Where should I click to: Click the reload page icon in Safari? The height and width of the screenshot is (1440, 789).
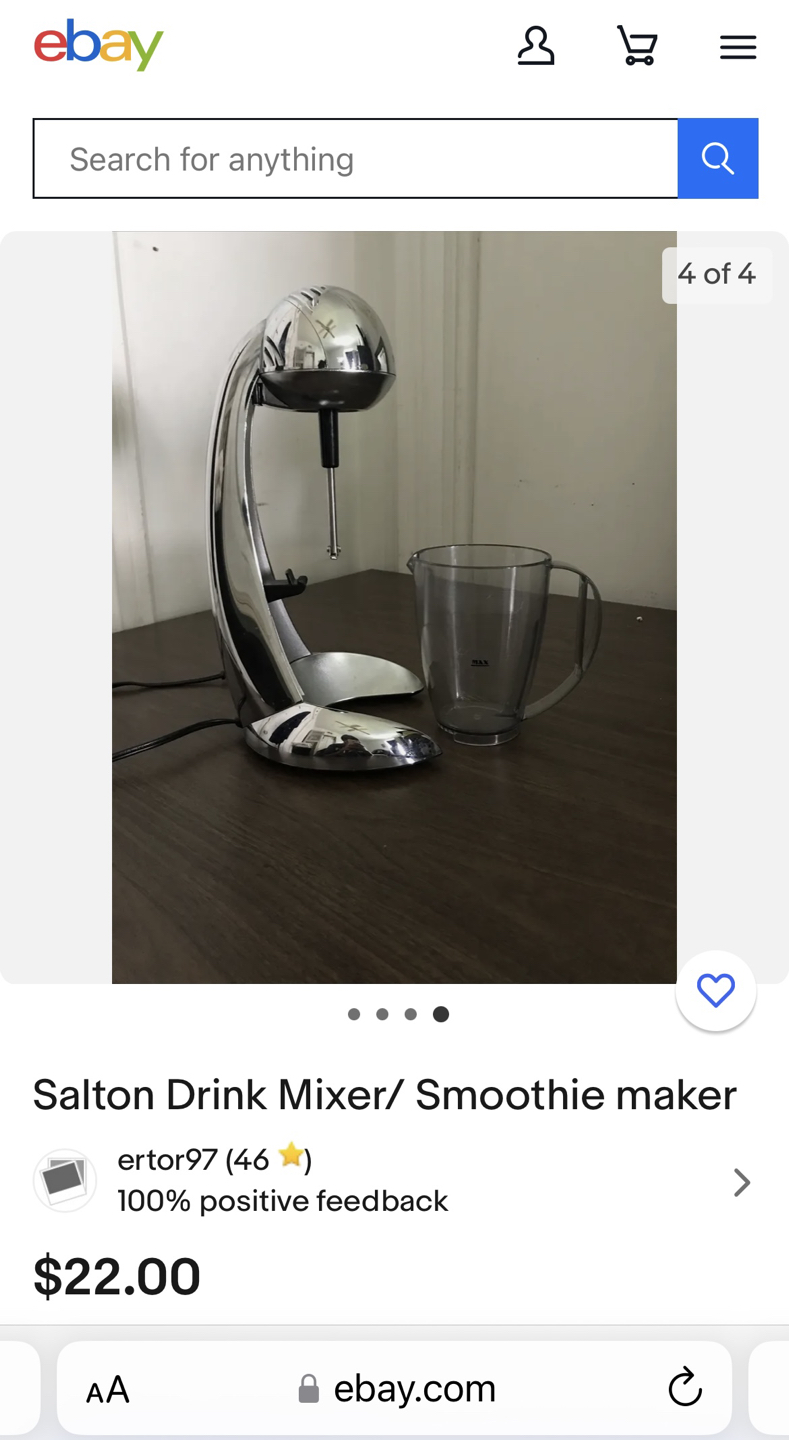[x=684, y=1388]
